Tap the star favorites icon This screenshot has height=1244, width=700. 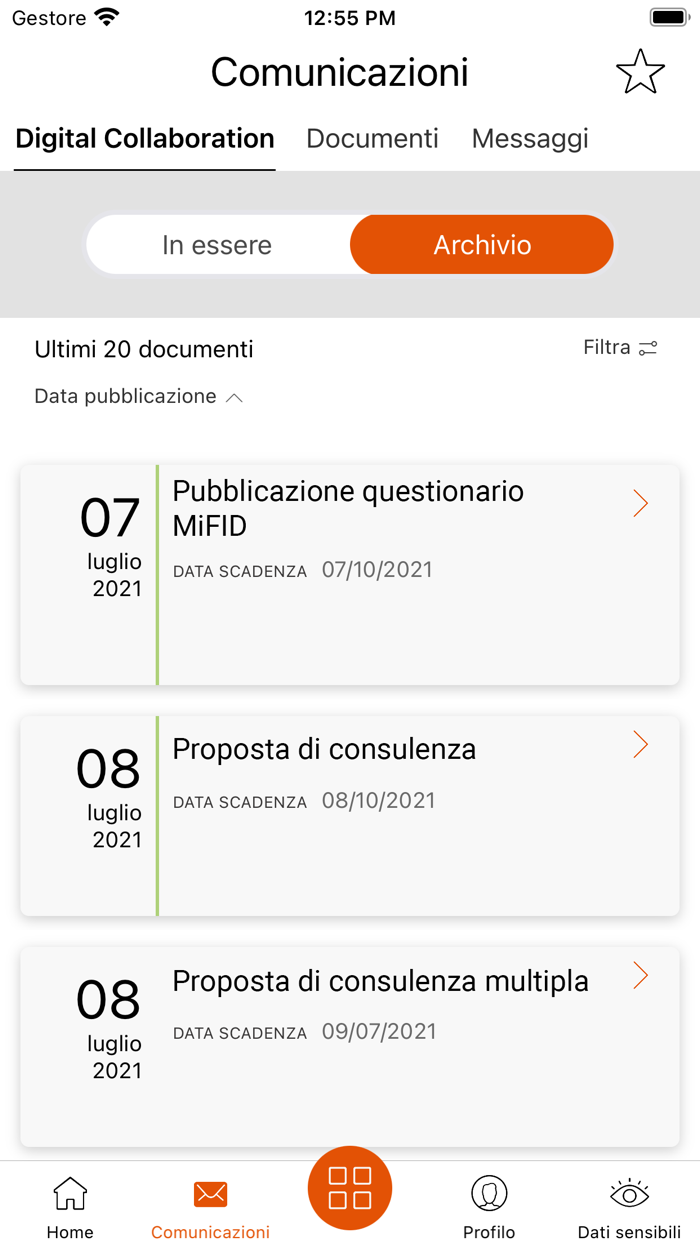[640, 72]
